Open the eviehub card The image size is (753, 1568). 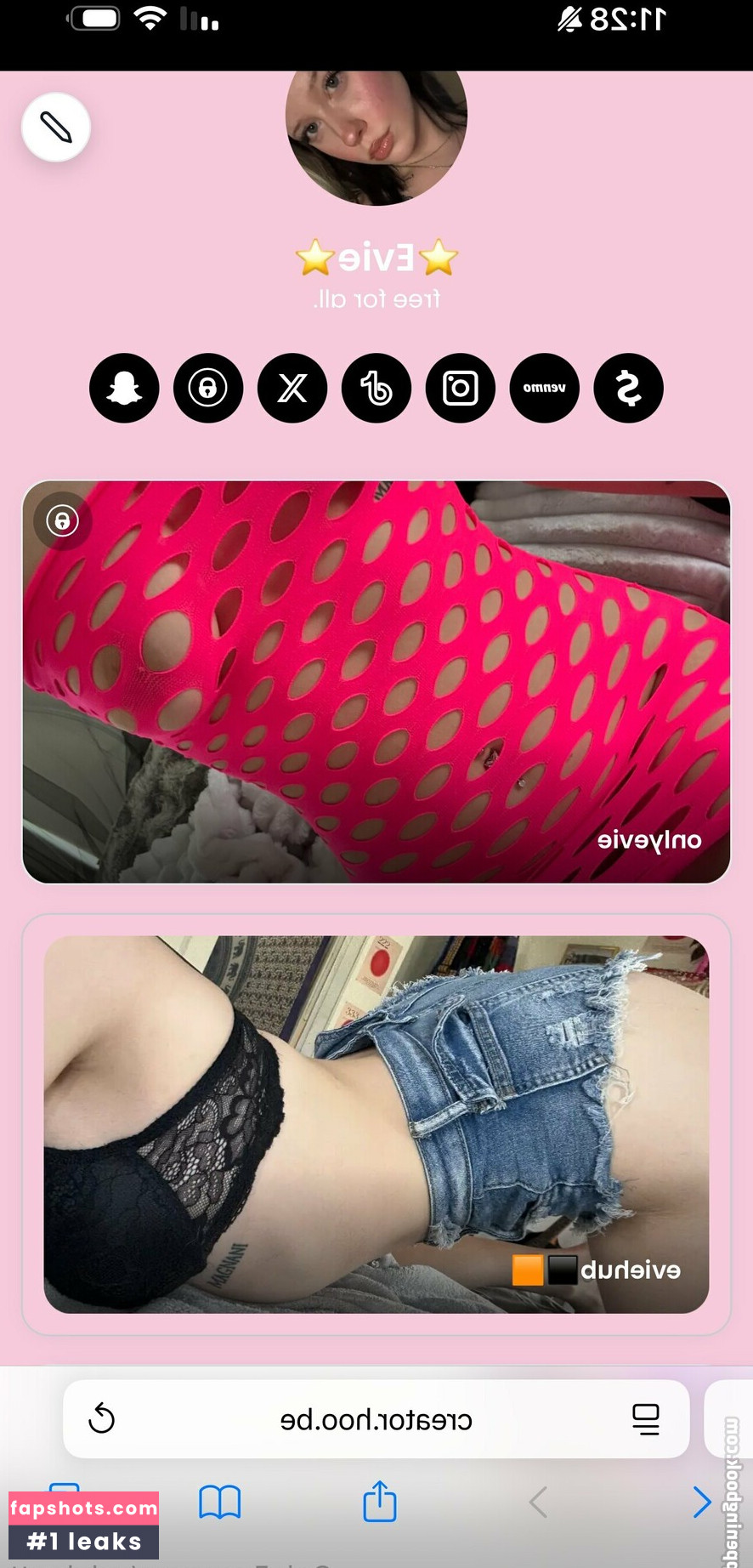[x=376, y=1124]
